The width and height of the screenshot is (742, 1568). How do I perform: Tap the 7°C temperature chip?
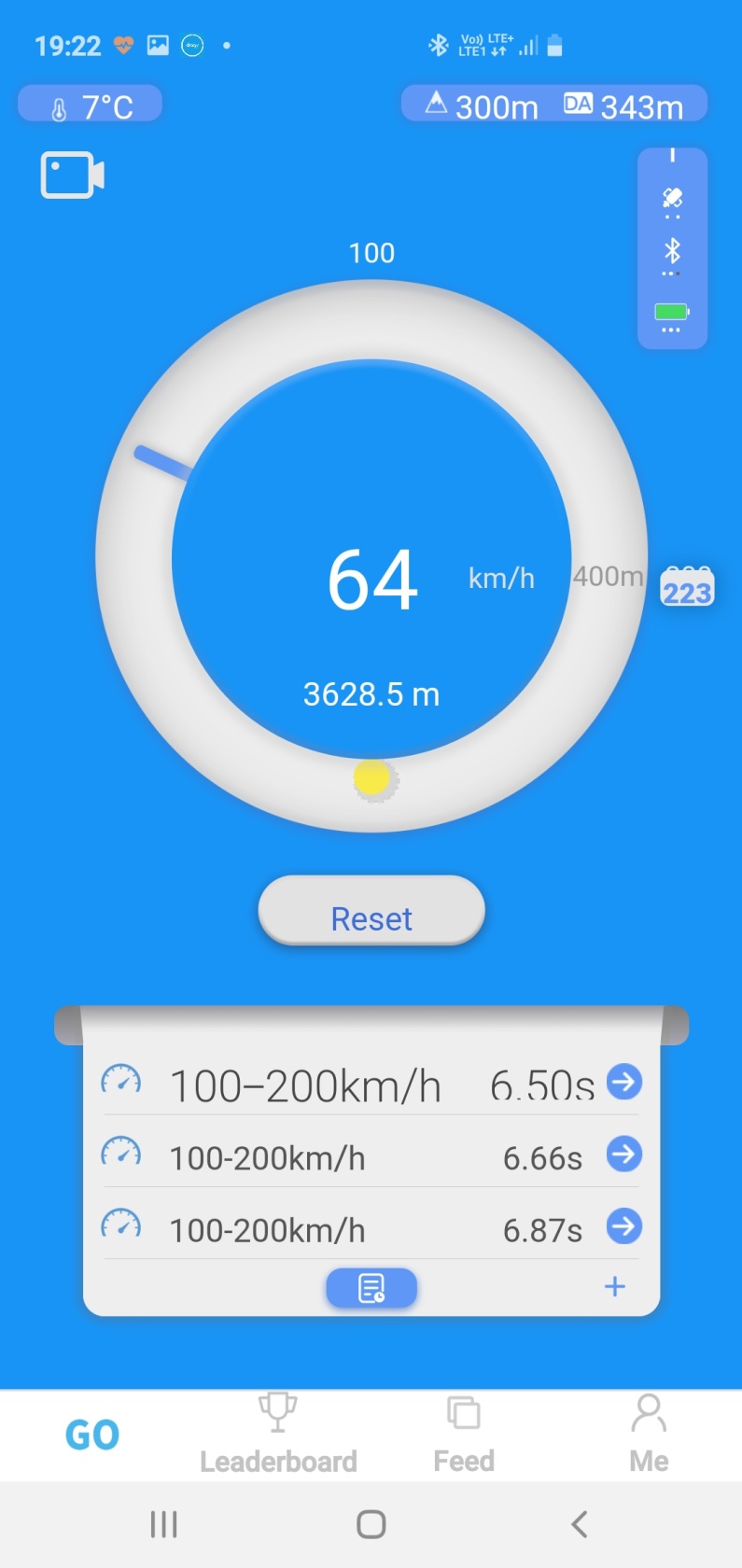[91, 105]
